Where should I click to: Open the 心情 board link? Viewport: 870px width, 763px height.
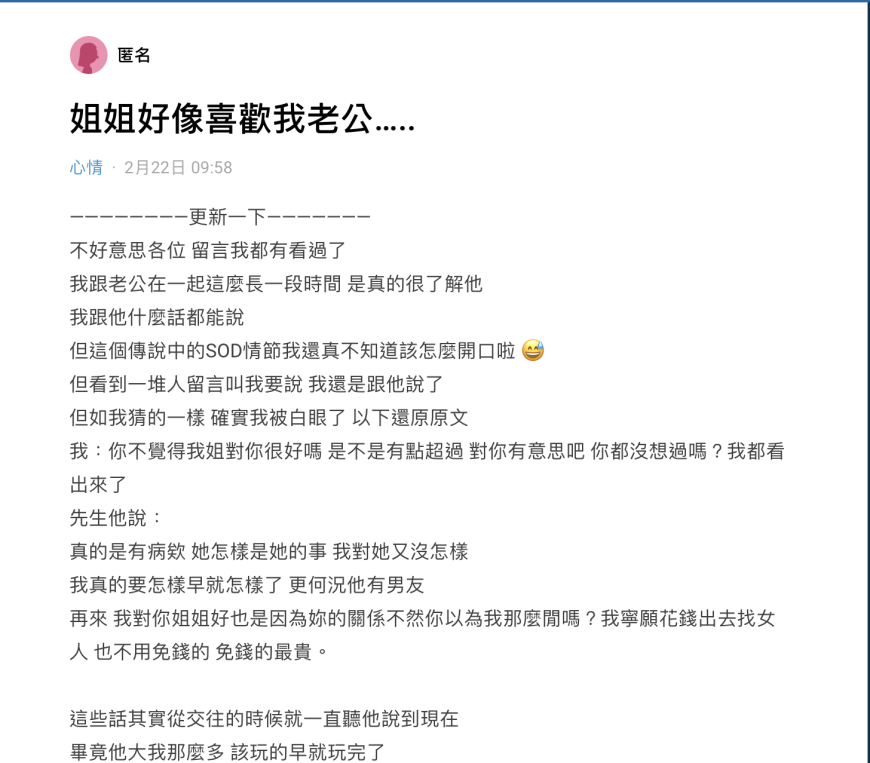[x=86, y=168]
